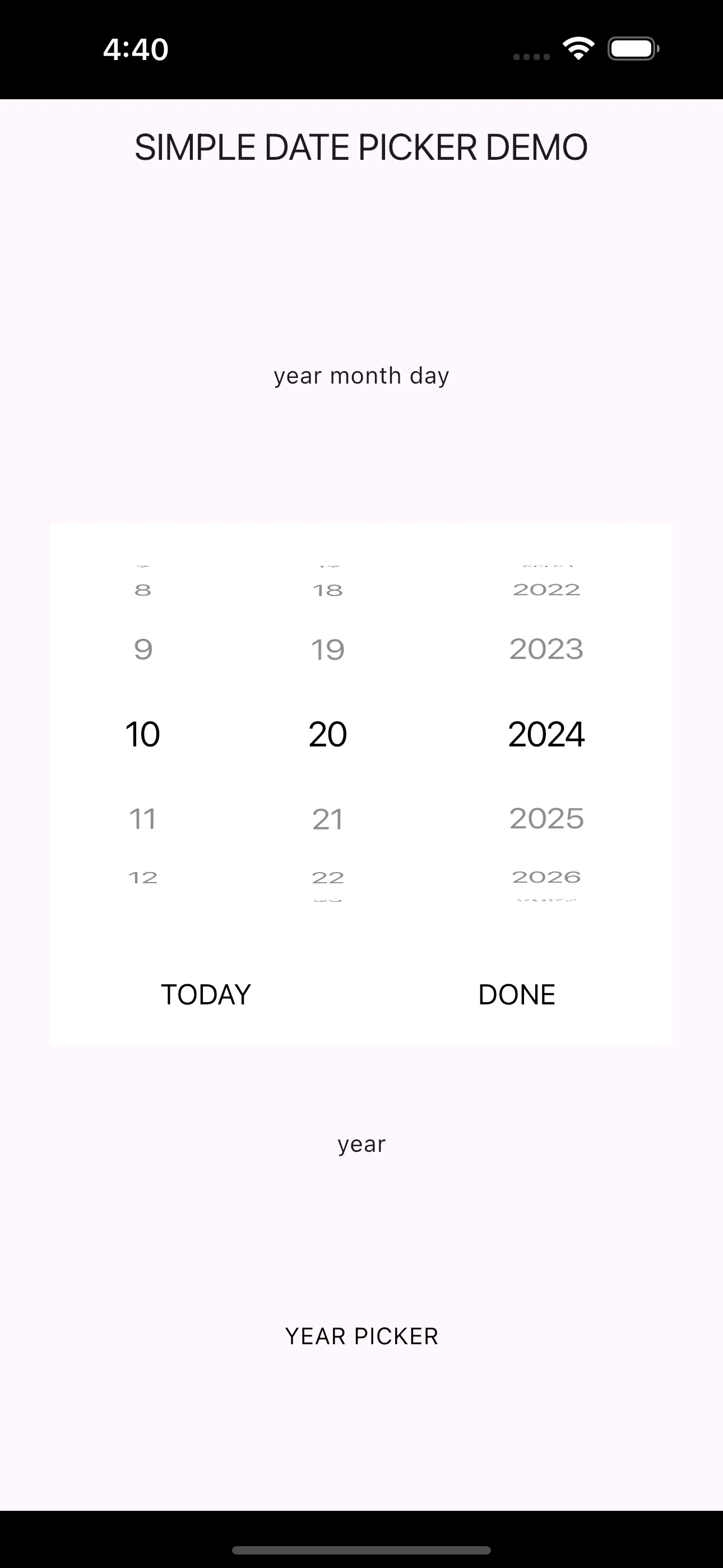
Task: Pick year 2023 in the wheel
Action: (546, 649)
